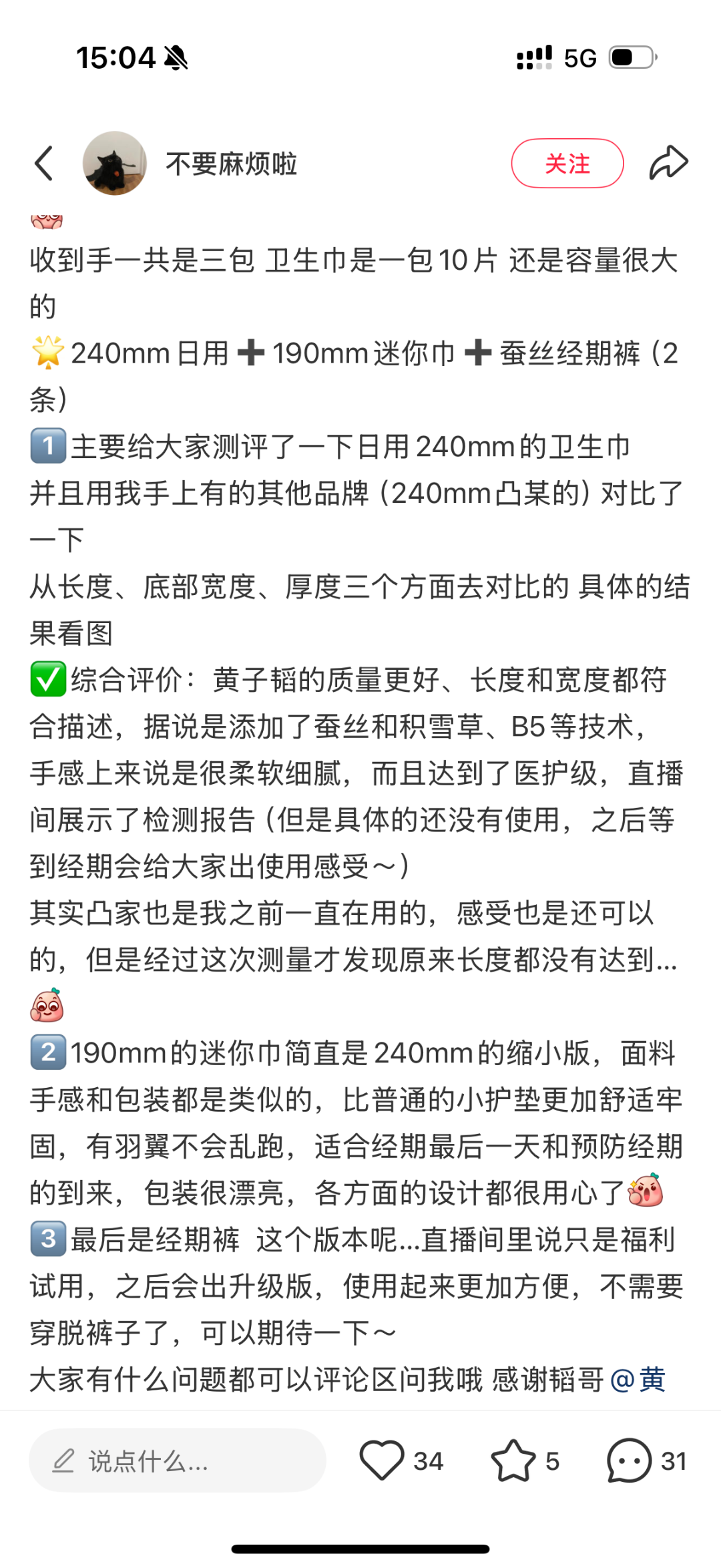Like this post with the heart

pyautogui.click(x=382, y=1460)
